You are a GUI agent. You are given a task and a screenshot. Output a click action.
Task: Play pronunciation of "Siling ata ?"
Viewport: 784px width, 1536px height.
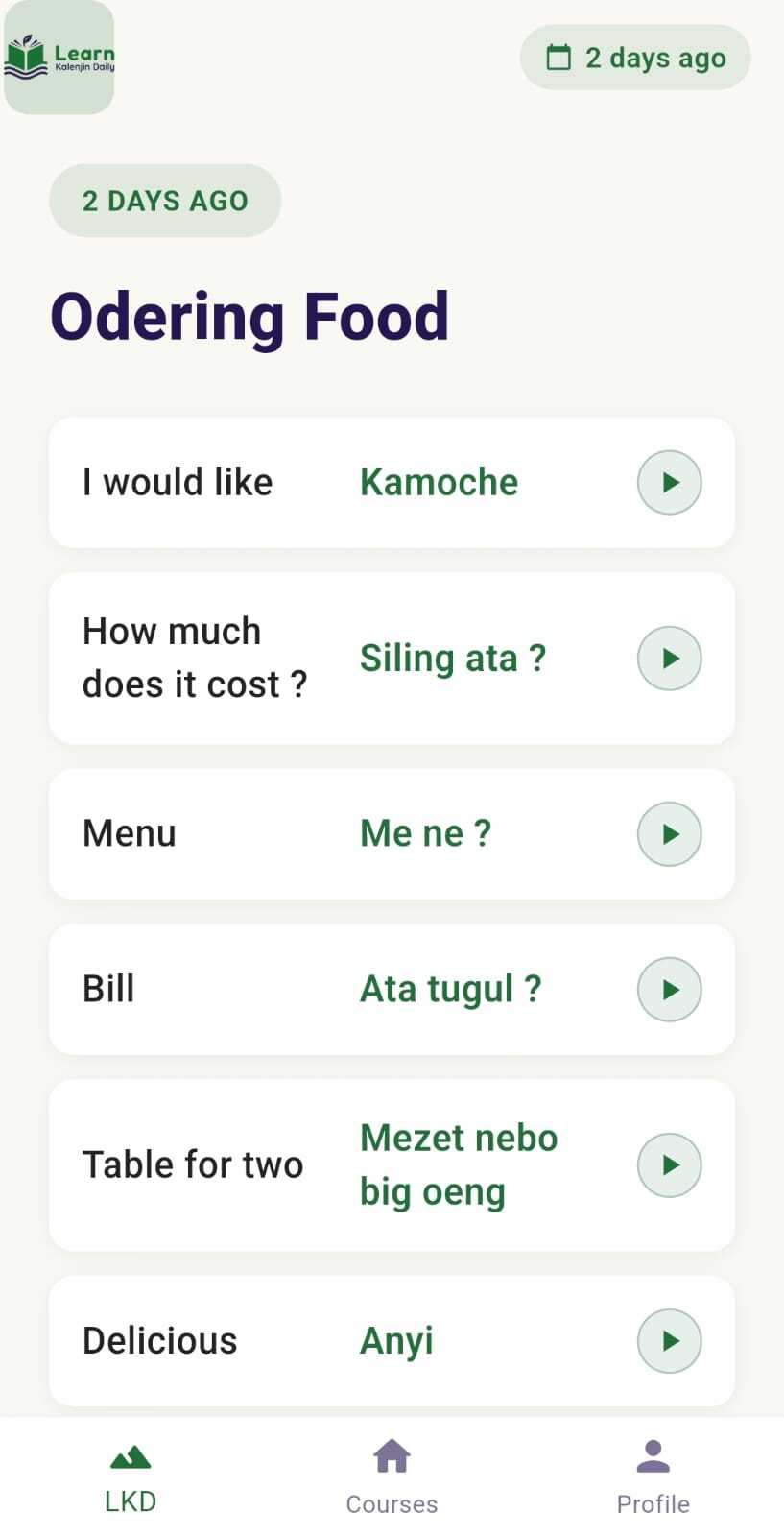coord(669,659)
